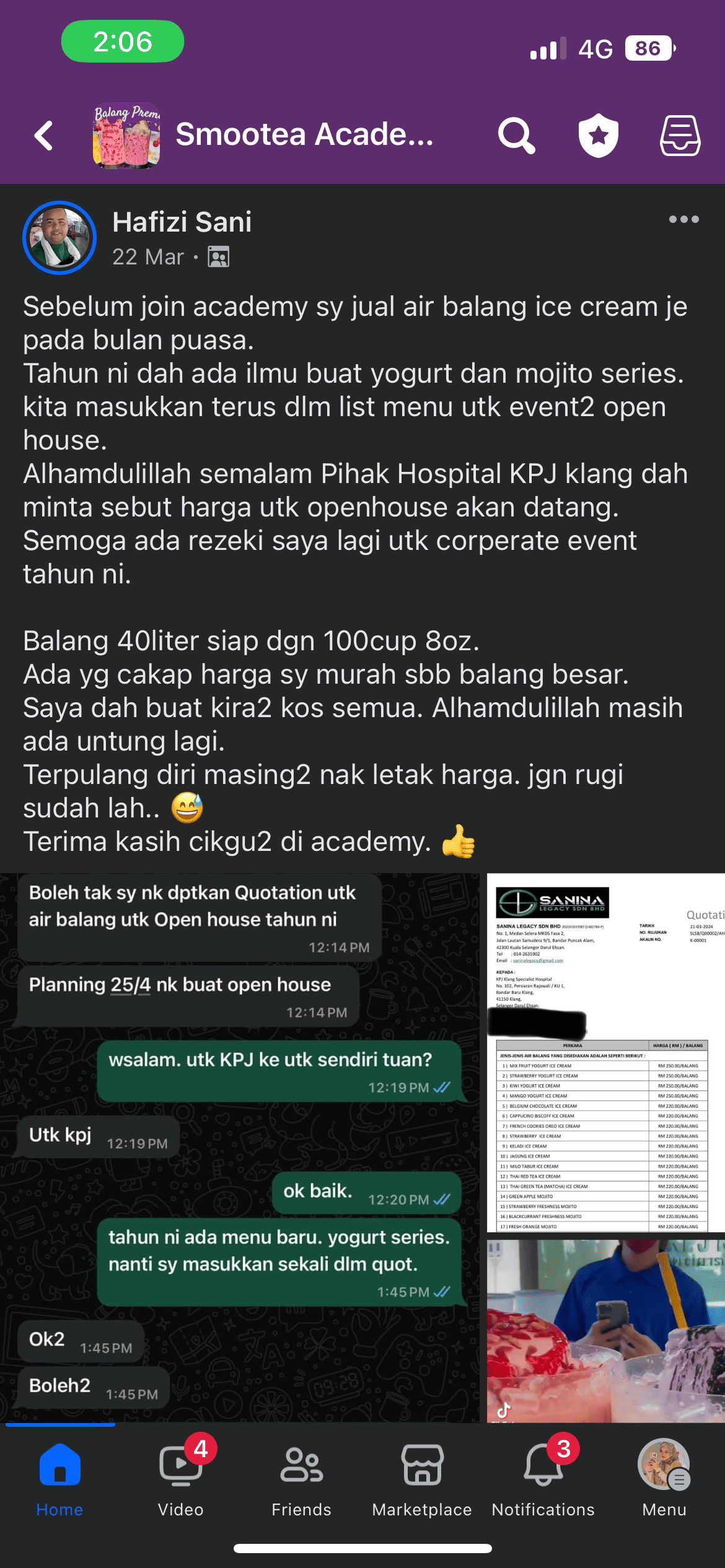Open Hafizi Sani's profile picture
The width and height of the screenshot is (725, 1568).
[59, 238]
